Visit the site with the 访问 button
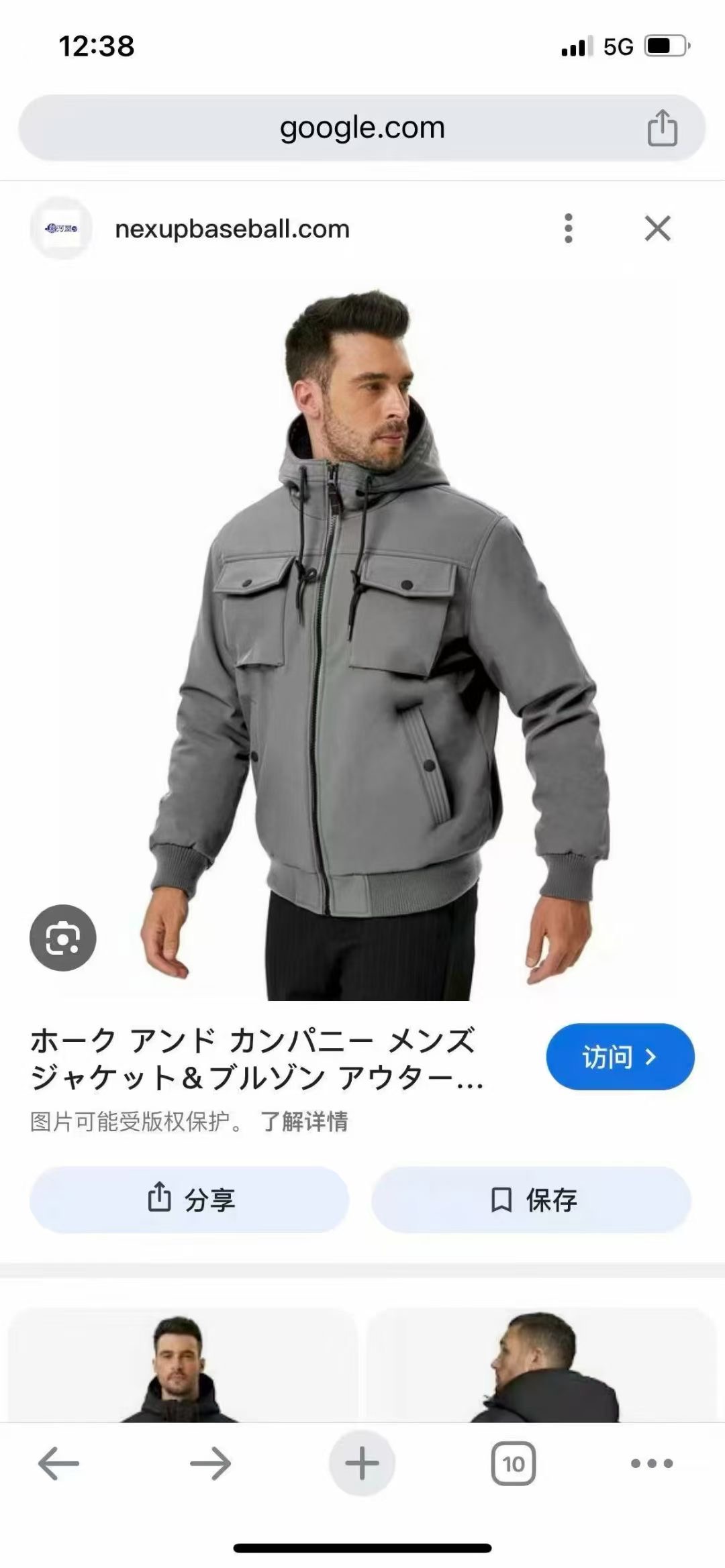This screenshot has height=1568, width=725. [620, 1057]
